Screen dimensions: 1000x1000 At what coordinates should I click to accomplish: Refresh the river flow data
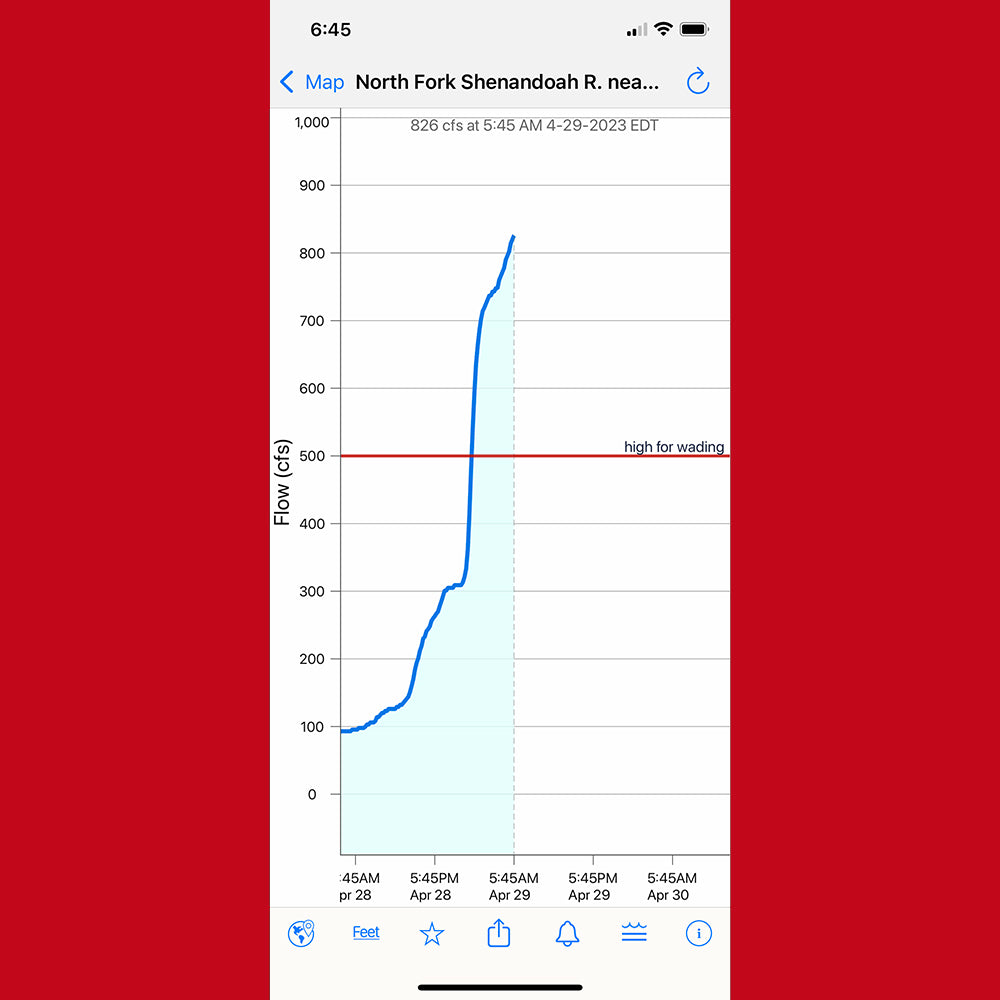(x=697, y=82)
